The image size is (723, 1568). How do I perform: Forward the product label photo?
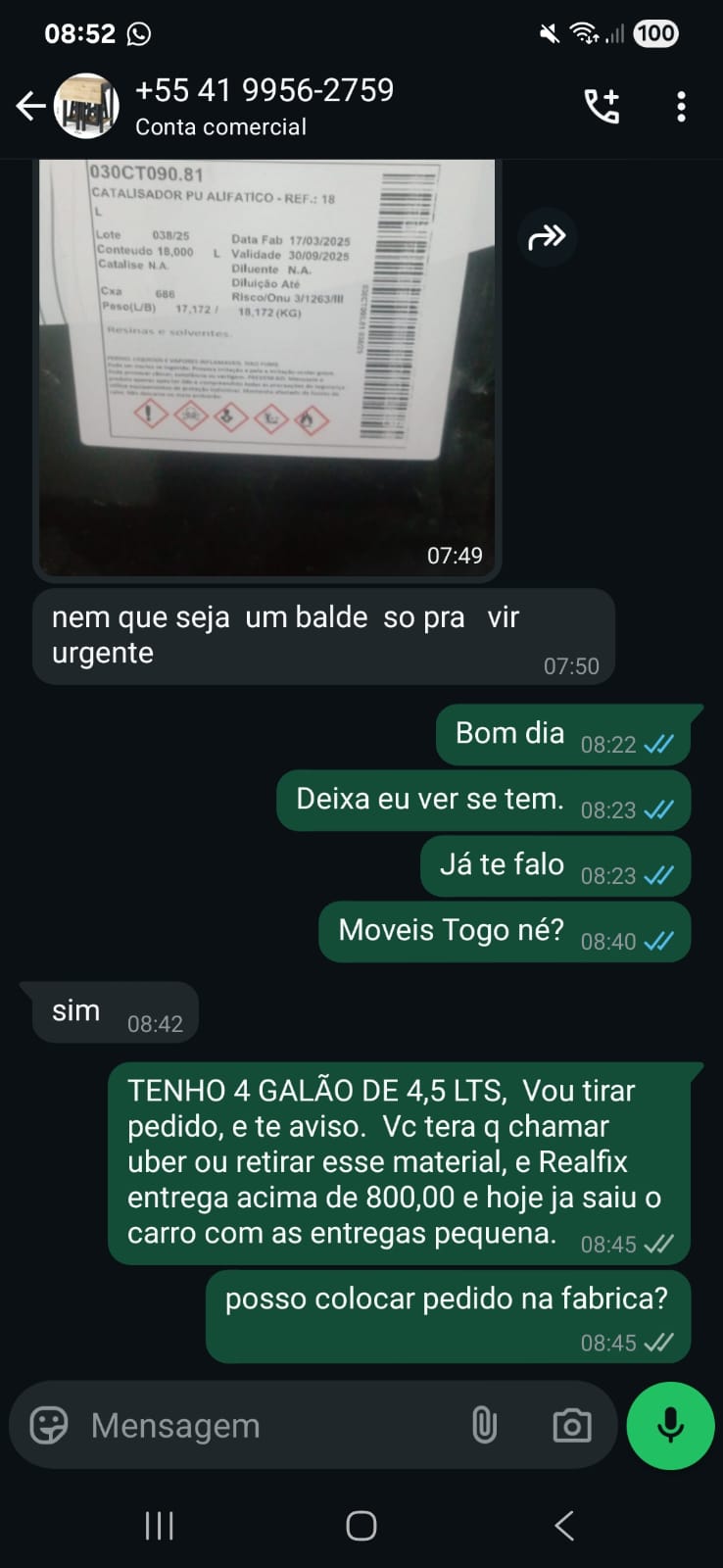pos(547,237)
